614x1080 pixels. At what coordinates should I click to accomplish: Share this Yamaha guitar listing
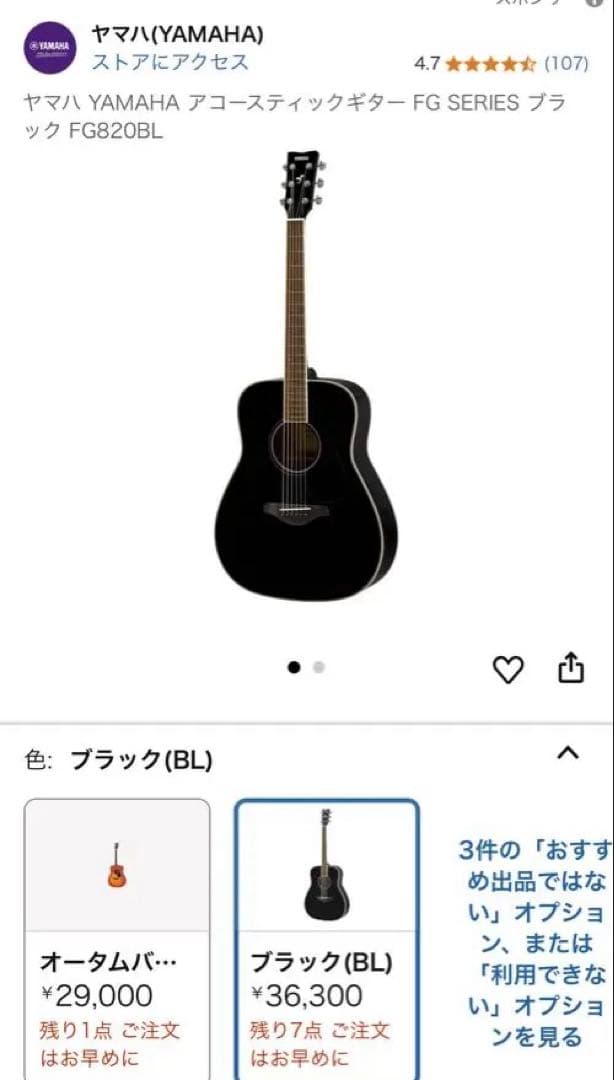click(x=570, y=668)
